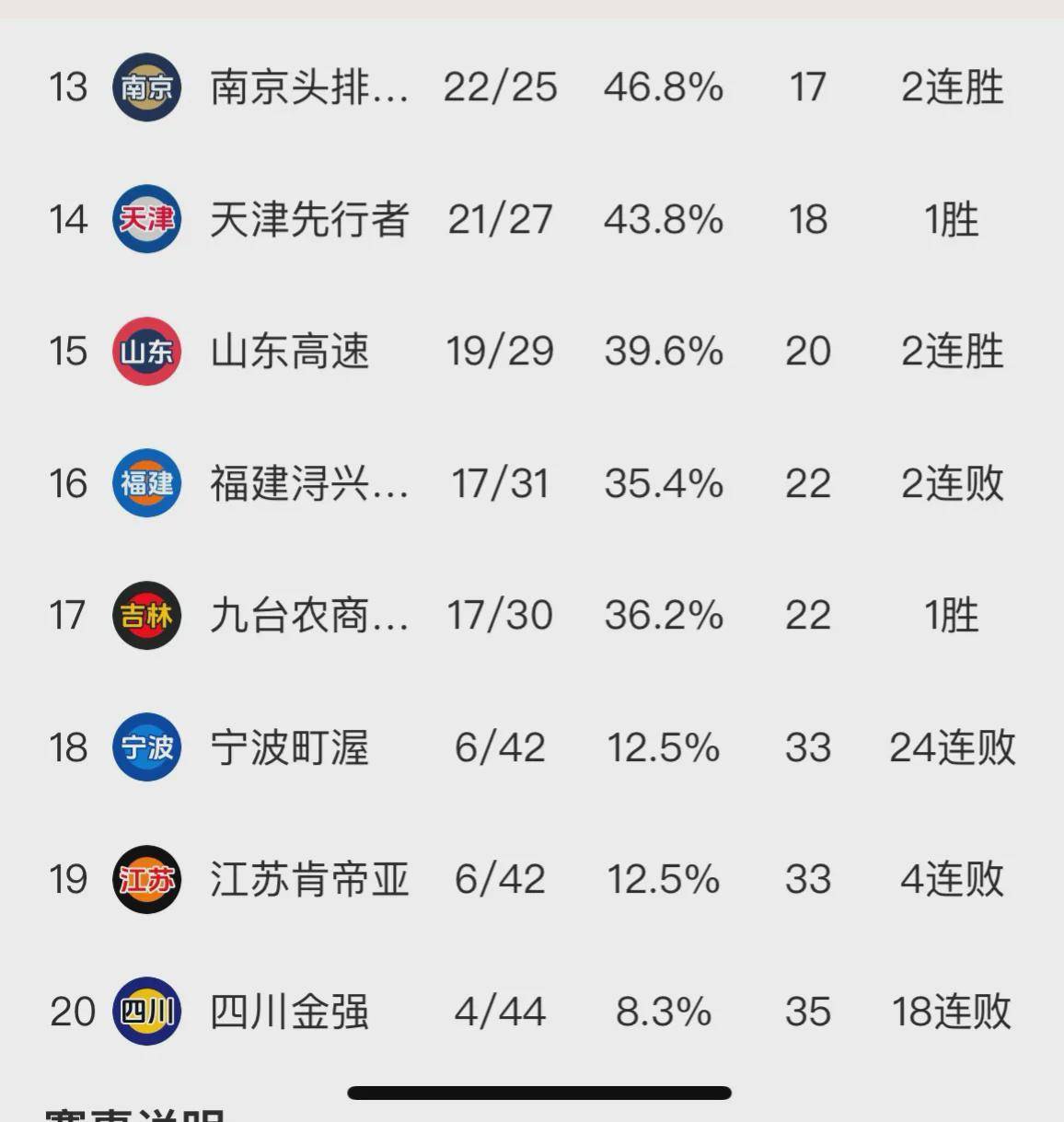
Task: Expand the truncated 九台农商 team name
Action: [308, 615]
